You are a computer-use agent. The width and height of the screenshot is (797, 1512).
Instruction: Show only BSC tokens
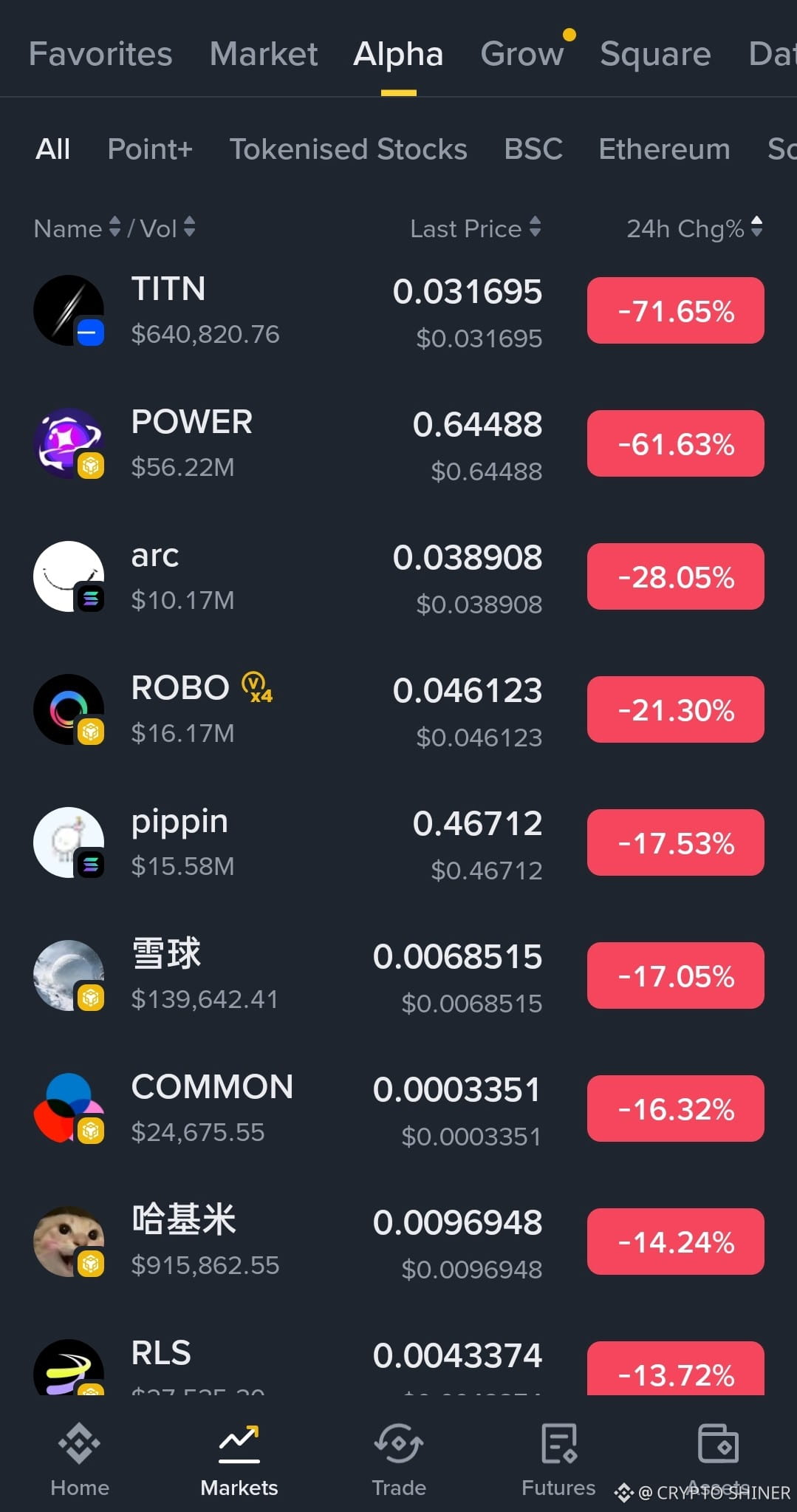tap(533, 149)
